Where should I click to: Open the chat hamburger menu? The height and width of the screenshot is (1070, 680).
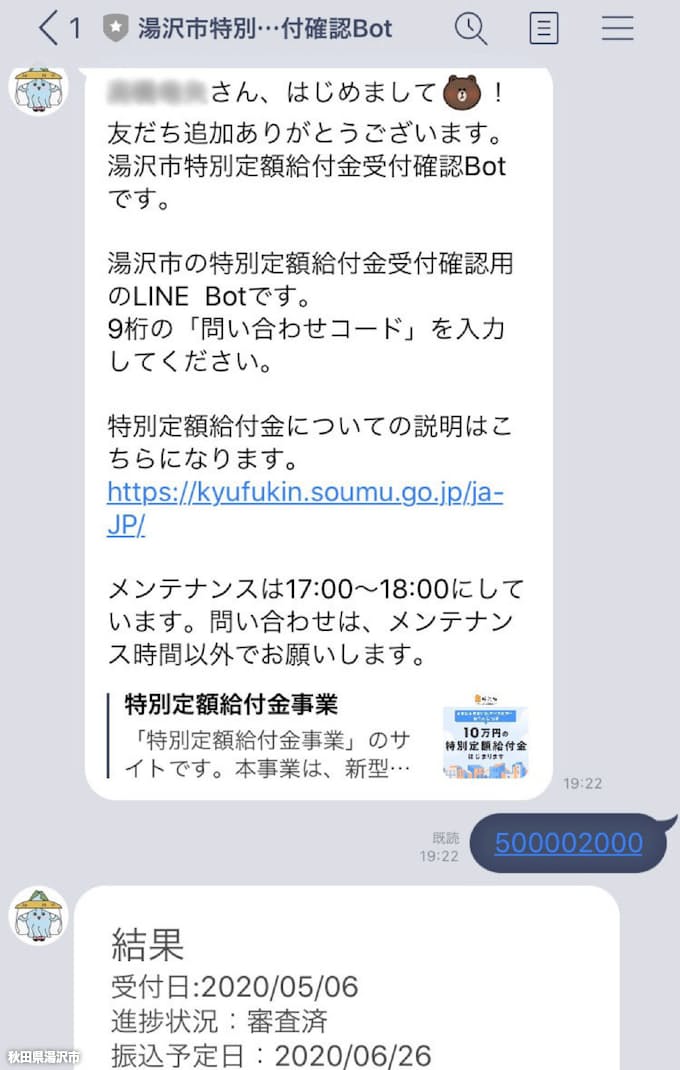tap(617, 29)
